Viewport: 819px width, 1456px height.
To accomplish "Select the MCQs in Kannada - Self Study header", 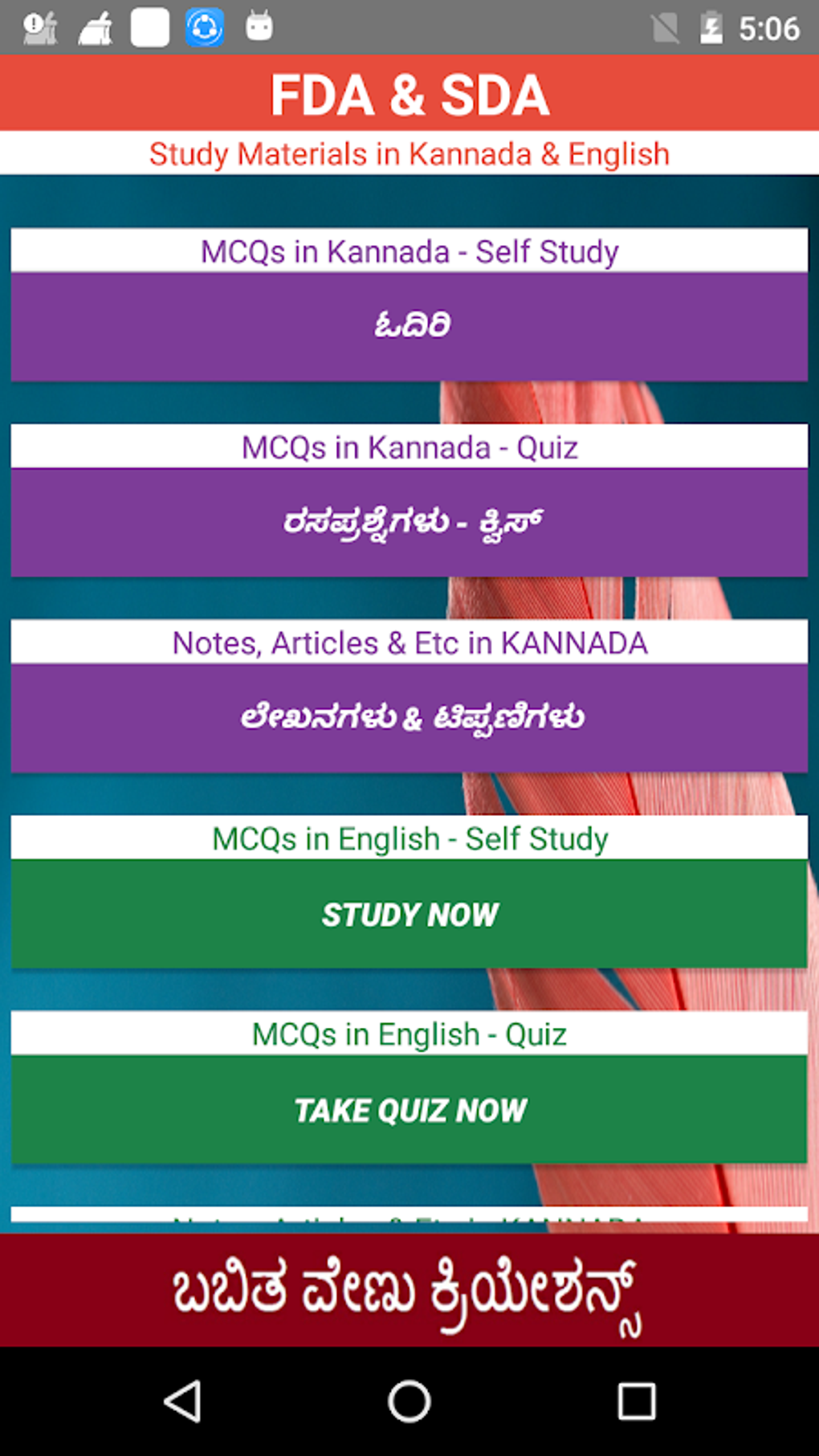I will (x=409, y=251).
